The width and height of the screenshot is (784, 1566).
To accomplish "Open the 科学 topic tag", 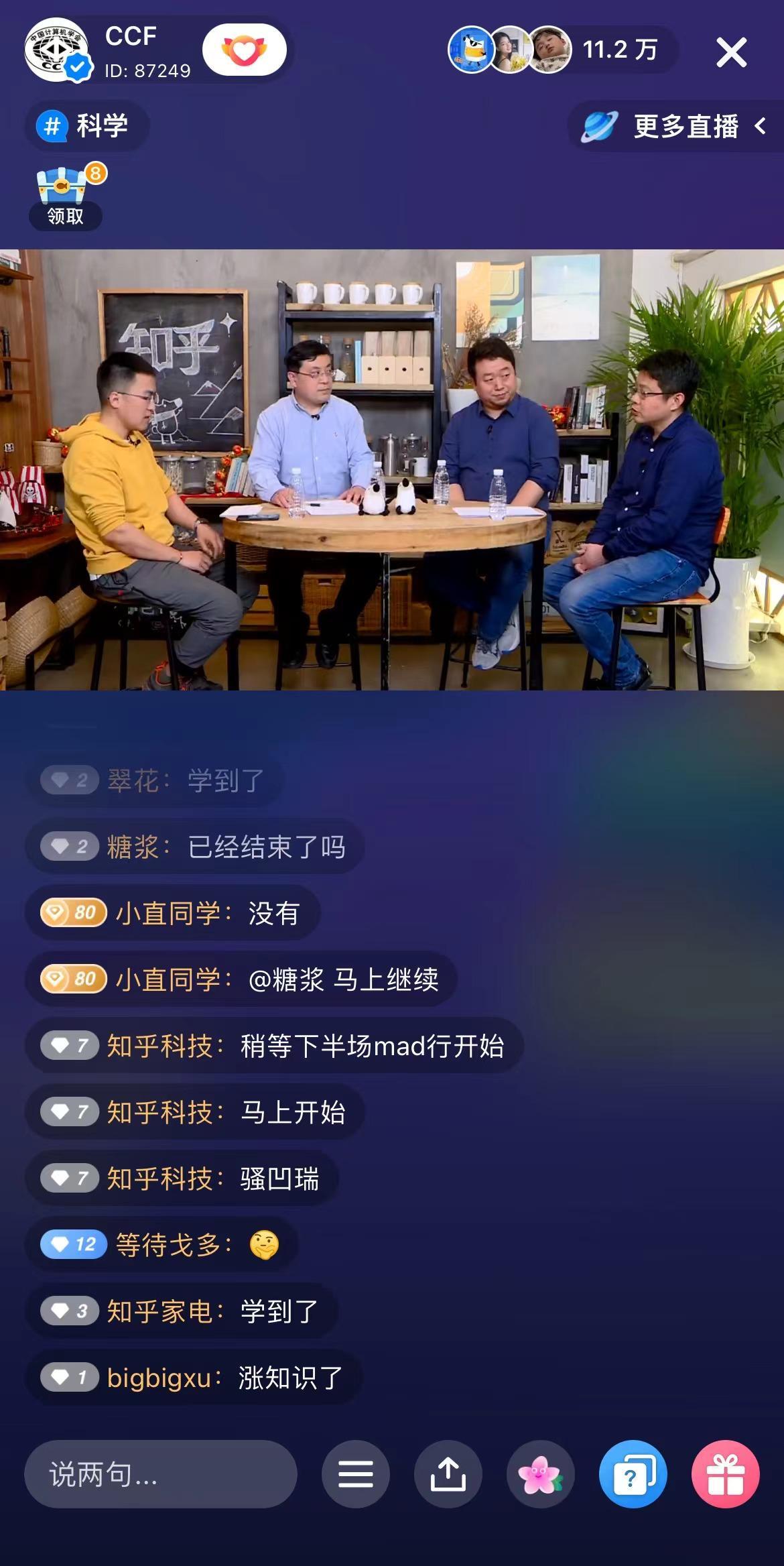I will [x=87, y=126].
